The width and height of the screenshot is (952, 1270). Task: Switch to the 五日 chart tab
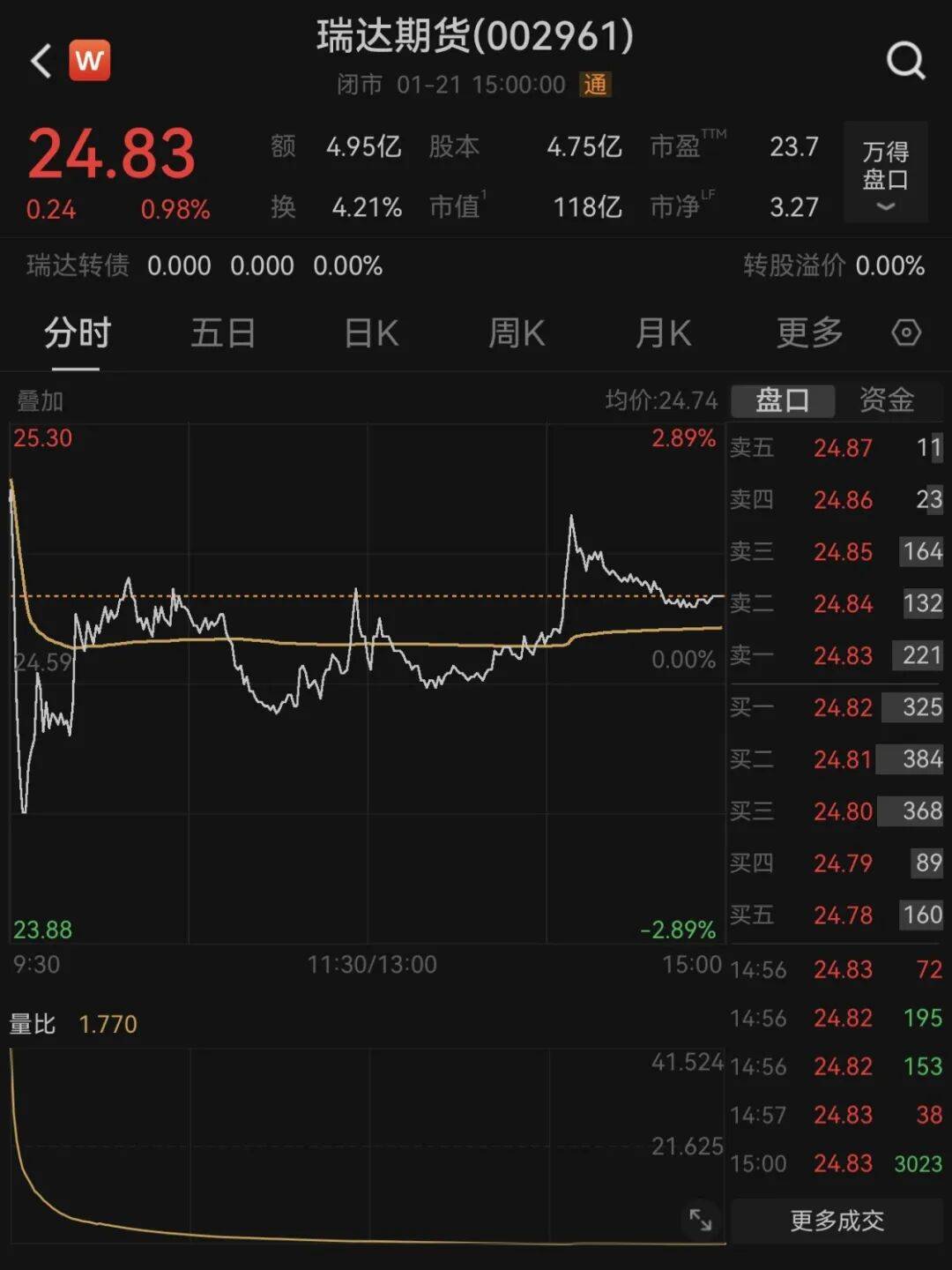pos(223,333)
